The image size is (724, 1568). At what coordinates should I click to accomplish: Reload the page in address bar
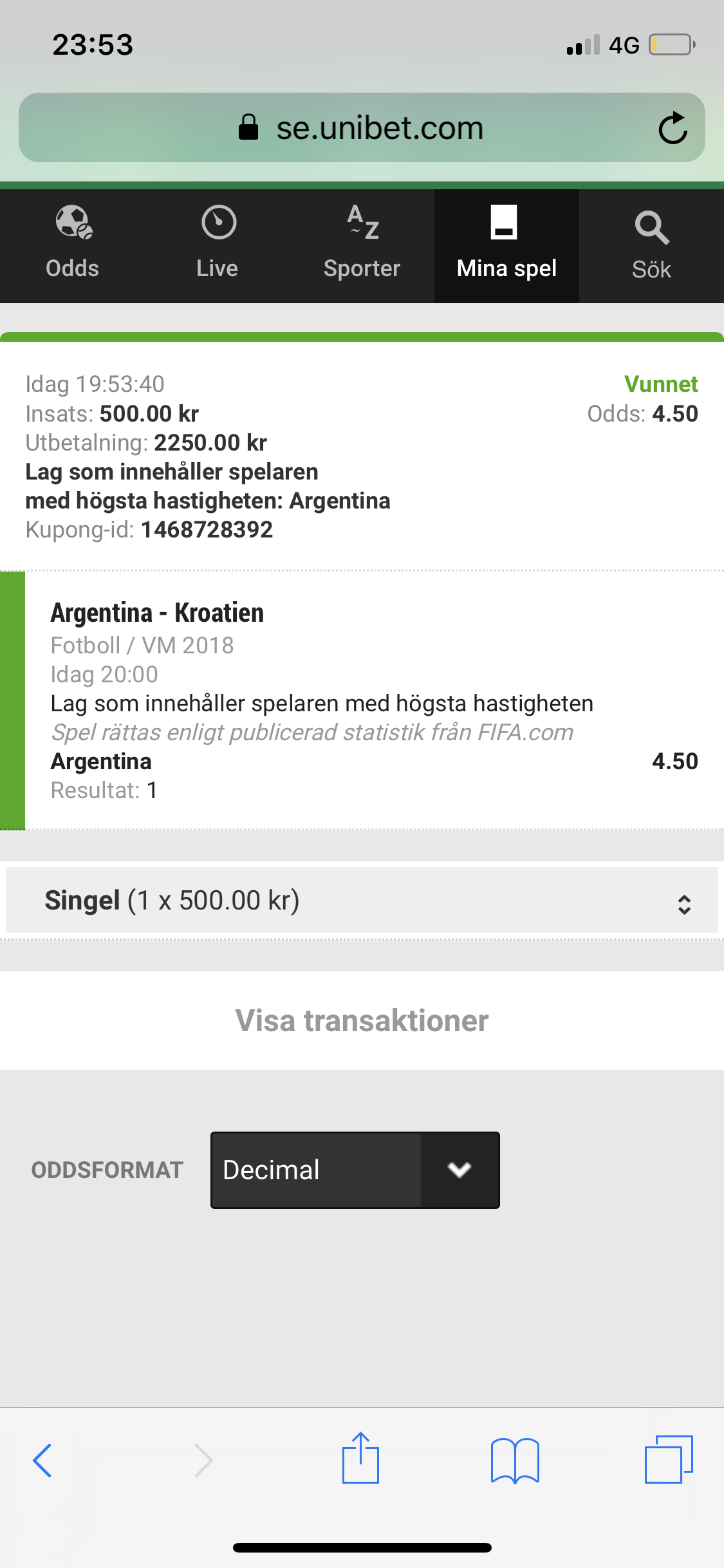point(673,127)
